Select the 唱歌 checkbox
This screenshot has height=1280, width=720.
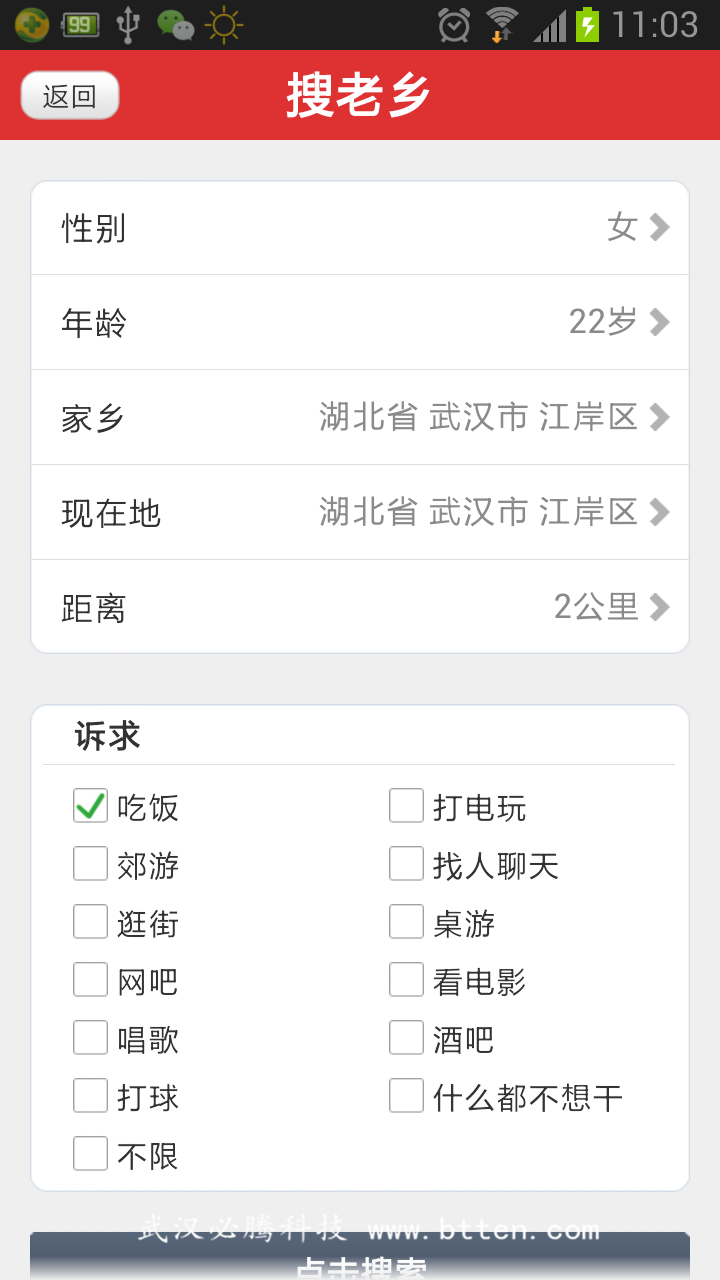pyautogui.click(x=90, y=1037)
